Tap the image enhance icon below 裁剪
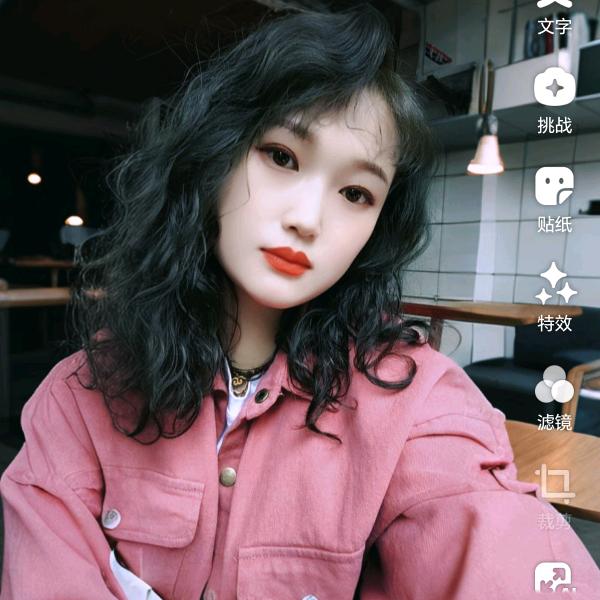The image size is (600, 600). tap(554, 578)
